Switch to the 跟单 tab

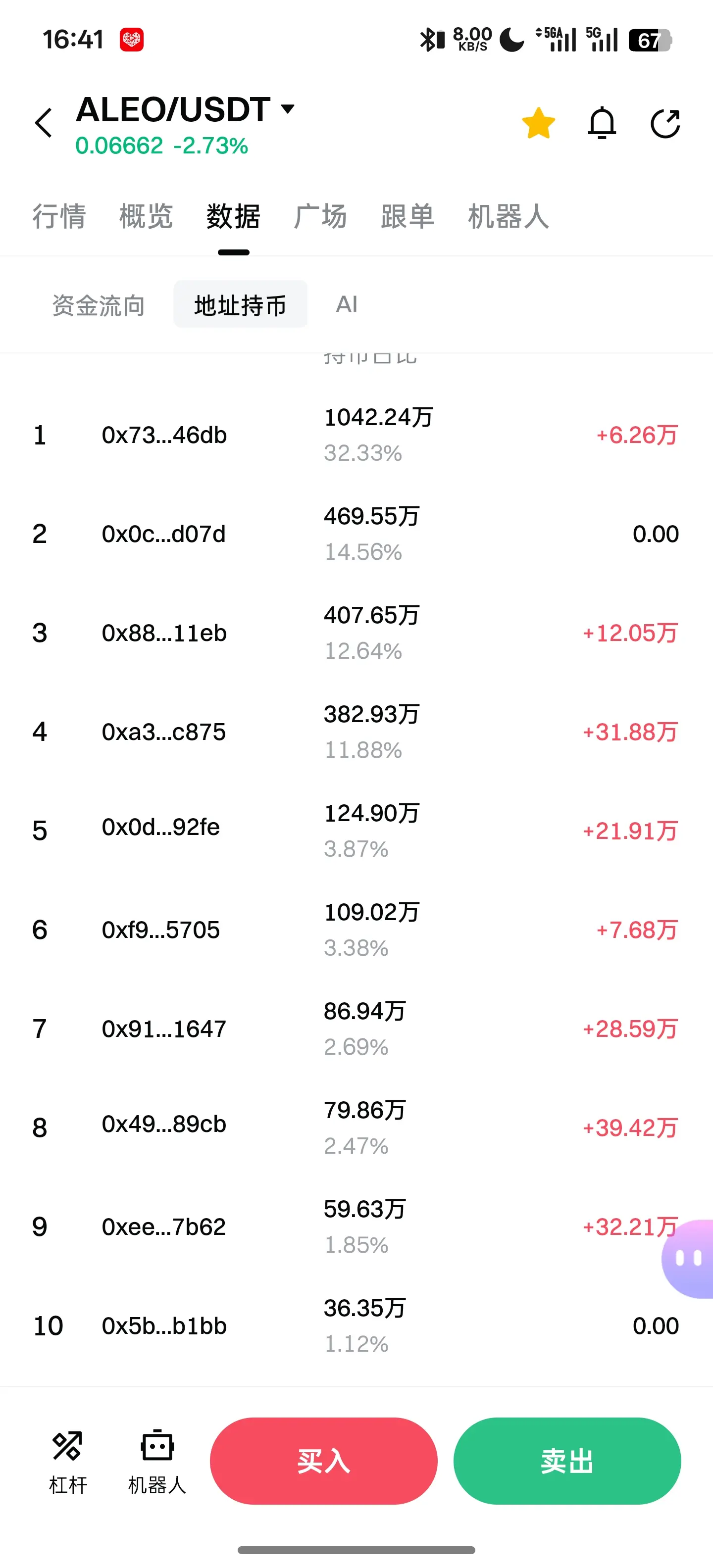(x=407, y=217)
